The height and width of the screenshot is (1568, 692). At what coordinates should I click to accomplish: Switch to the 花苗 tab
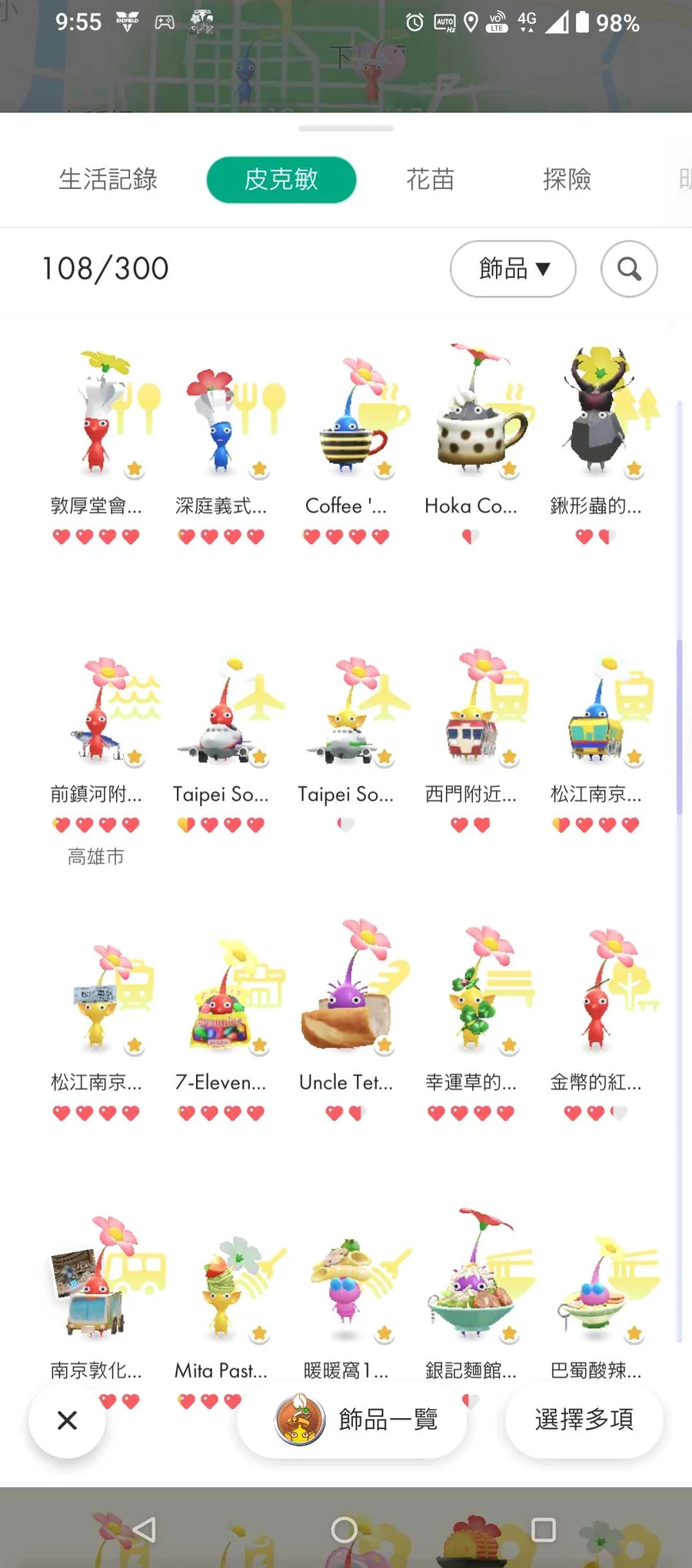coord(430,179)
